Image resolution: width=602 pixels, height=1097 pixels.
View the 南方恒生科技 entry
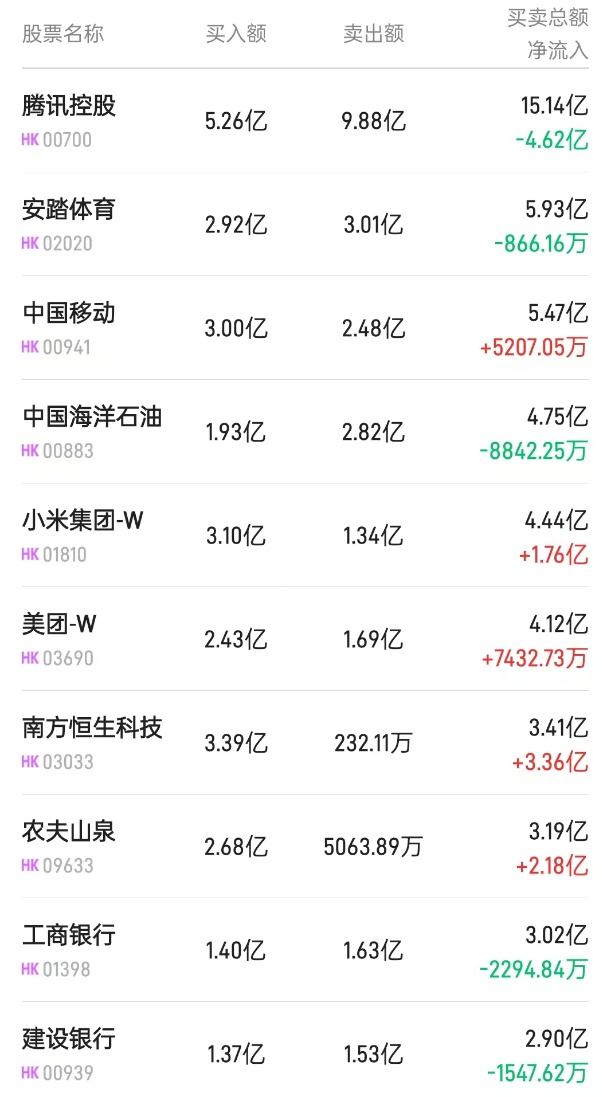92,728
